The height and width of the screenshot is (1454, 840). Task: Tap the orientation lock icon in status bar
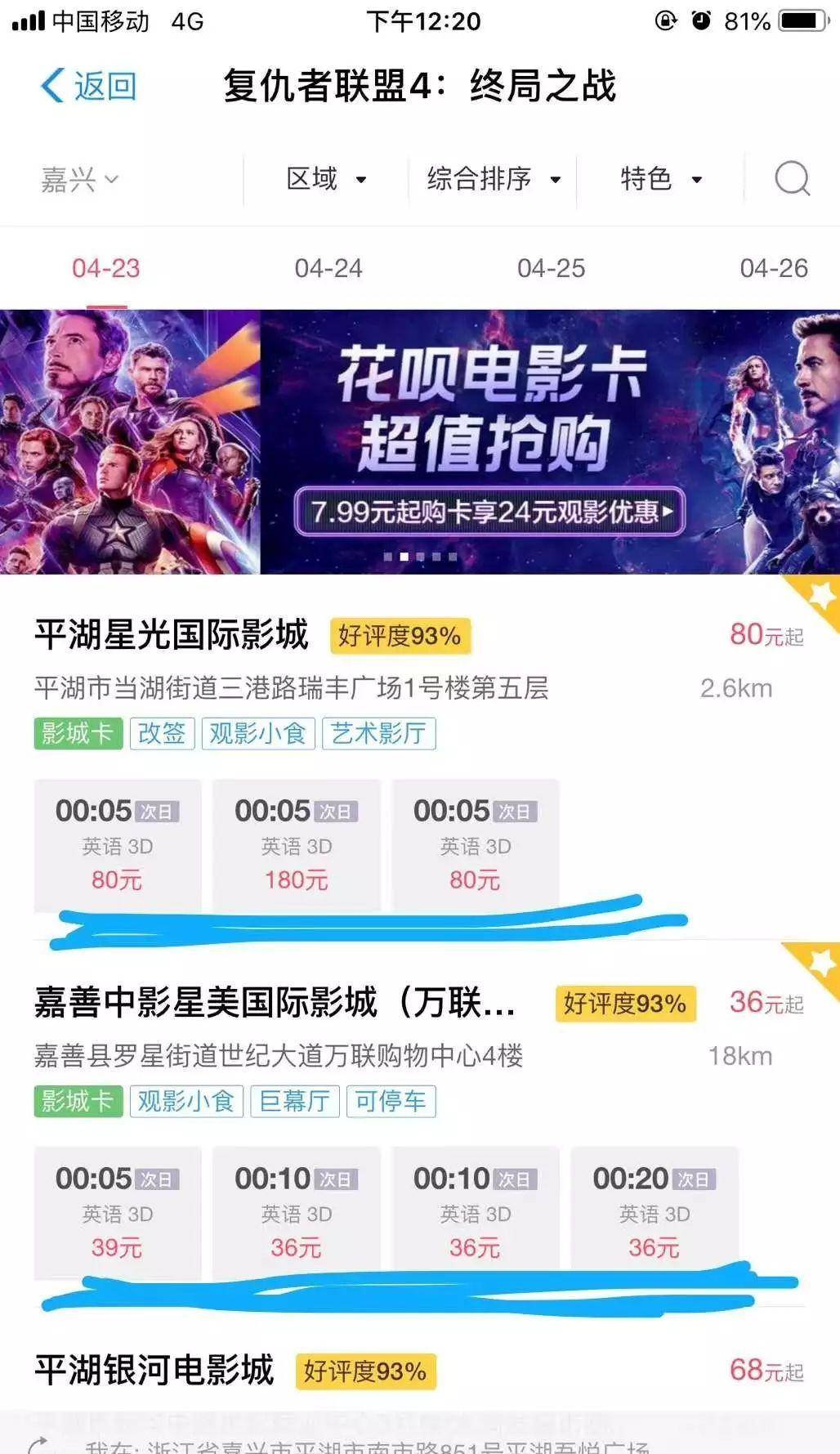point(666,20)
